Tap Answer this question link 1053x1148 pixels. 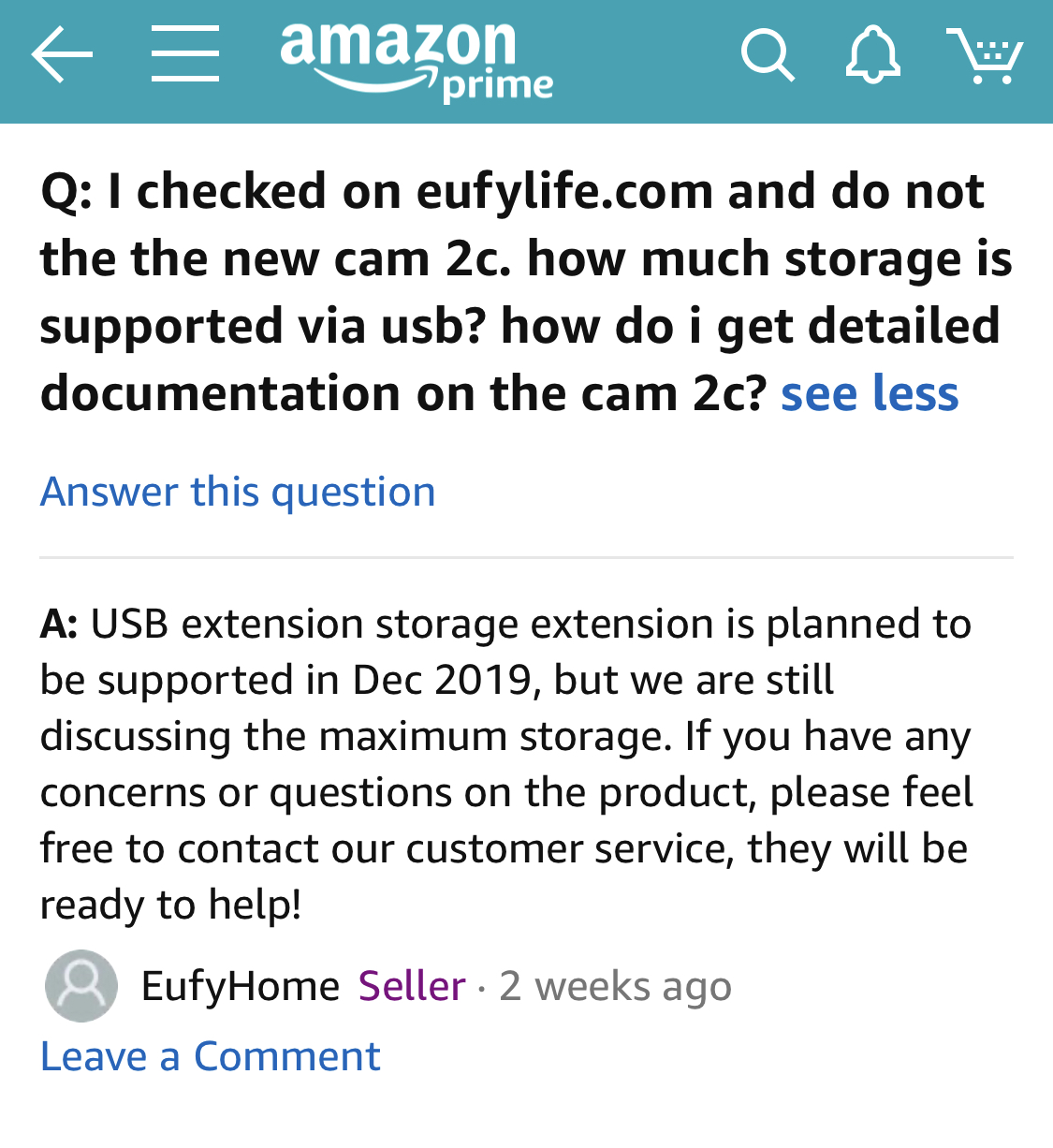click(x=238, y=492)
